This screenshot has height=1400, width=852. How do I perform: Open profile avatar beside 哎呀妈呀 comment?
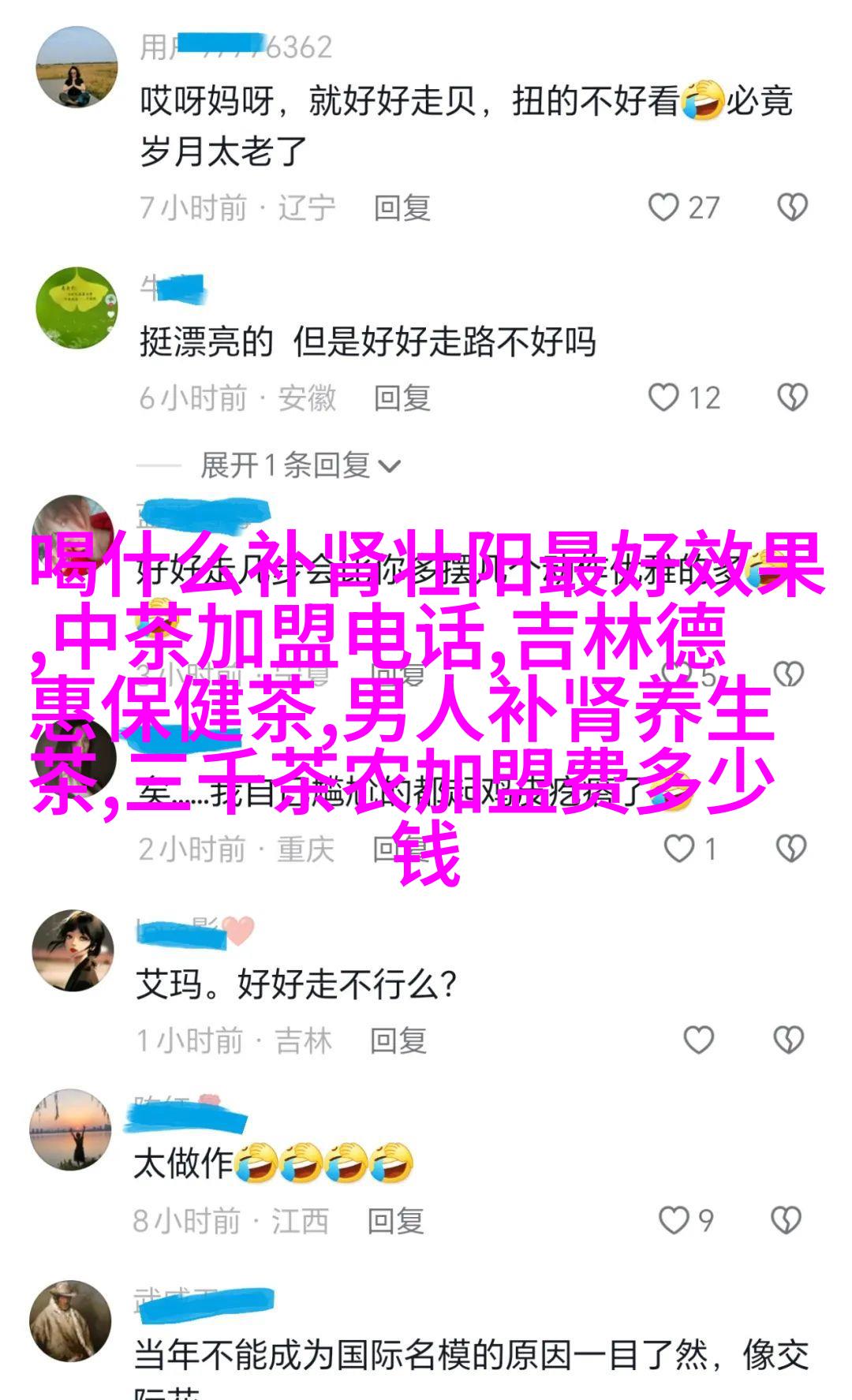pyautogui.click(x=77, y=67)
